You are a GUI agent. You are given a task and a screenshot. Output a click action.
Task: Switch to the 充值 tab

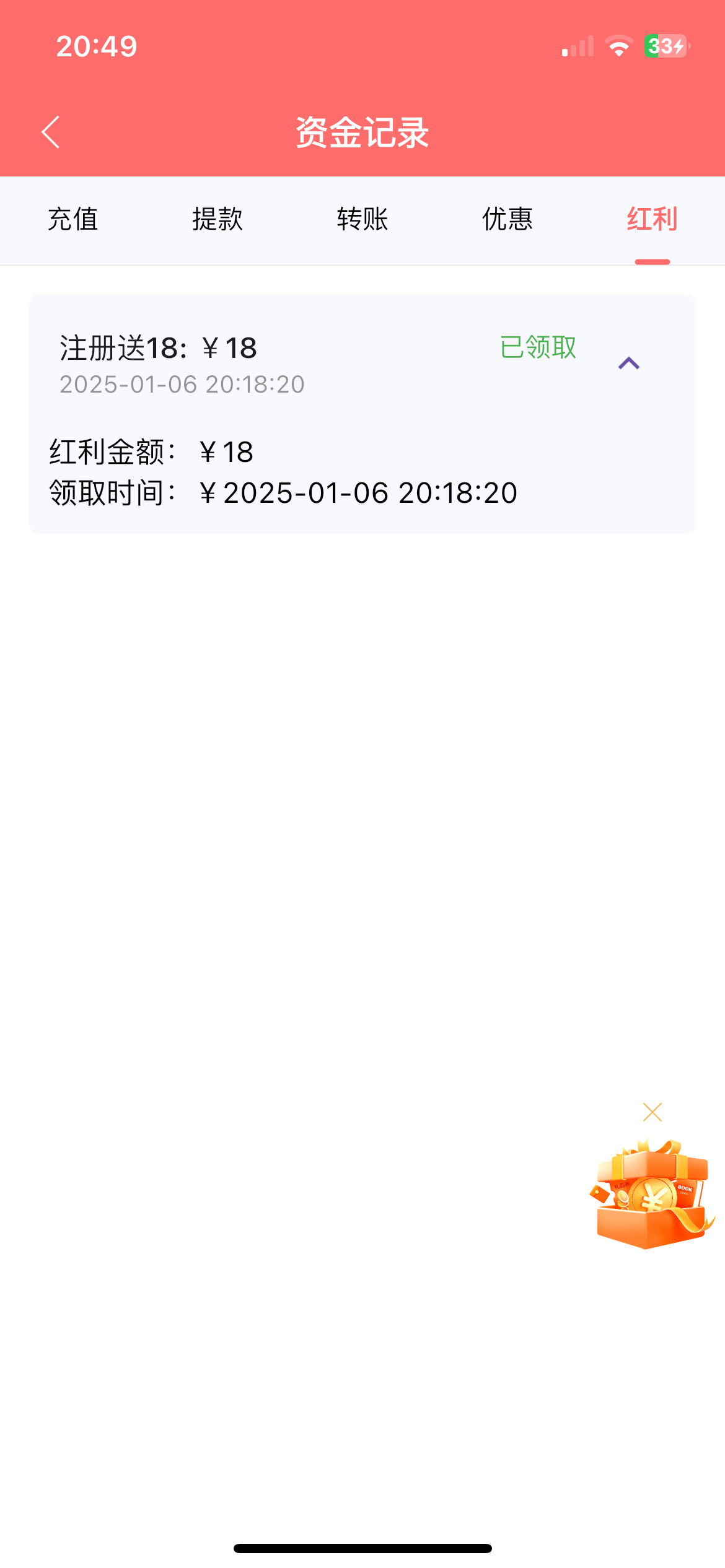(72, 219)
